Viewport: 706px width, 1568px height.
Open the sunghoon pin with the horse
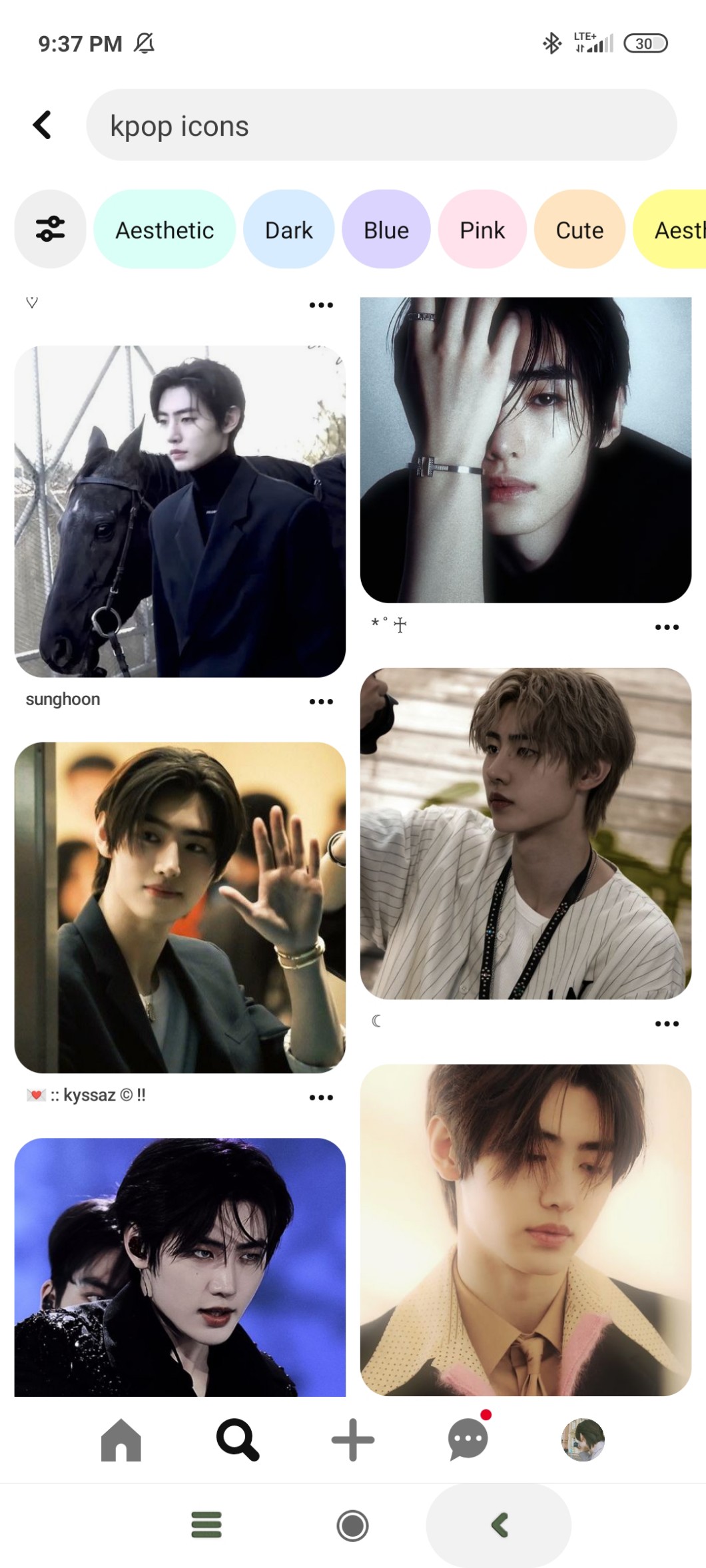180,511
